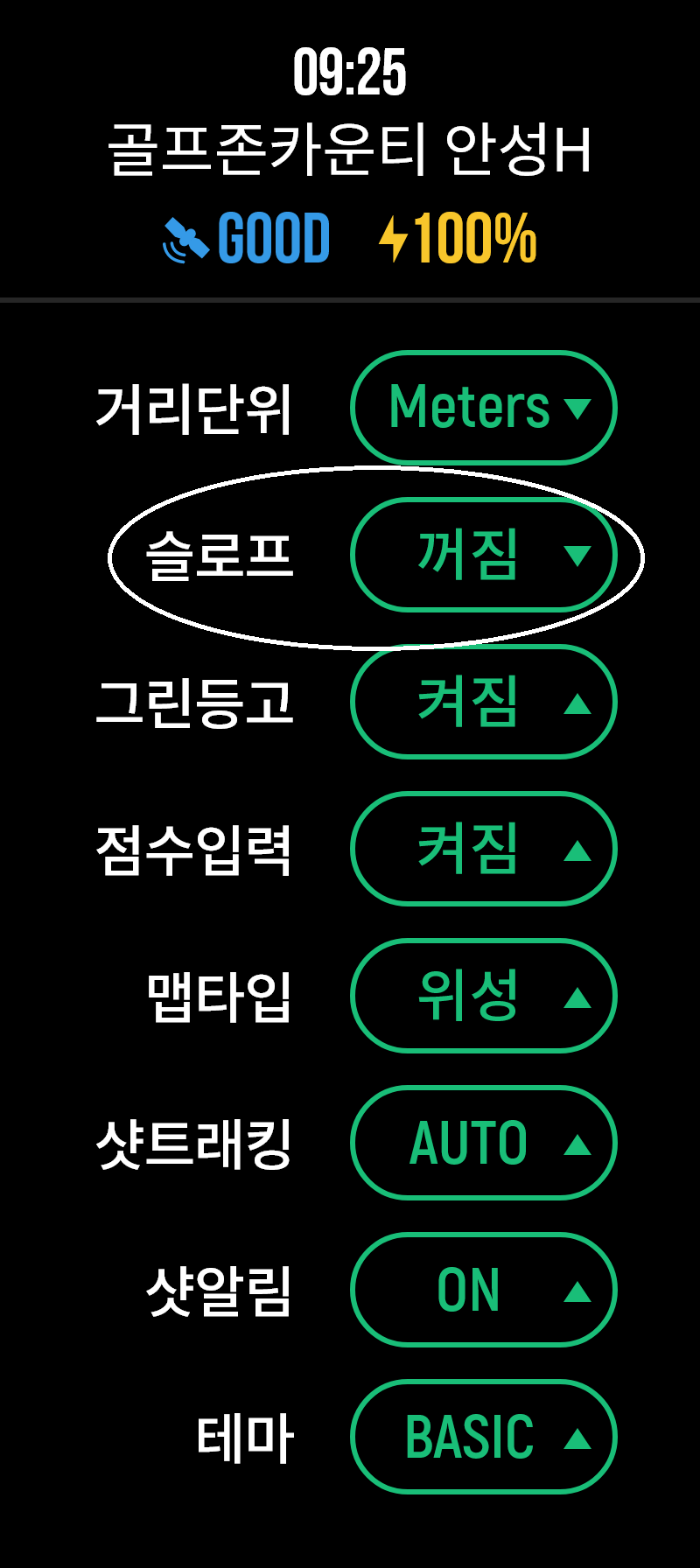The width and height of the screenshot is (700, 1568).
Task: Toggle the 샷알림 ON setting
Action: [484, 1290]
